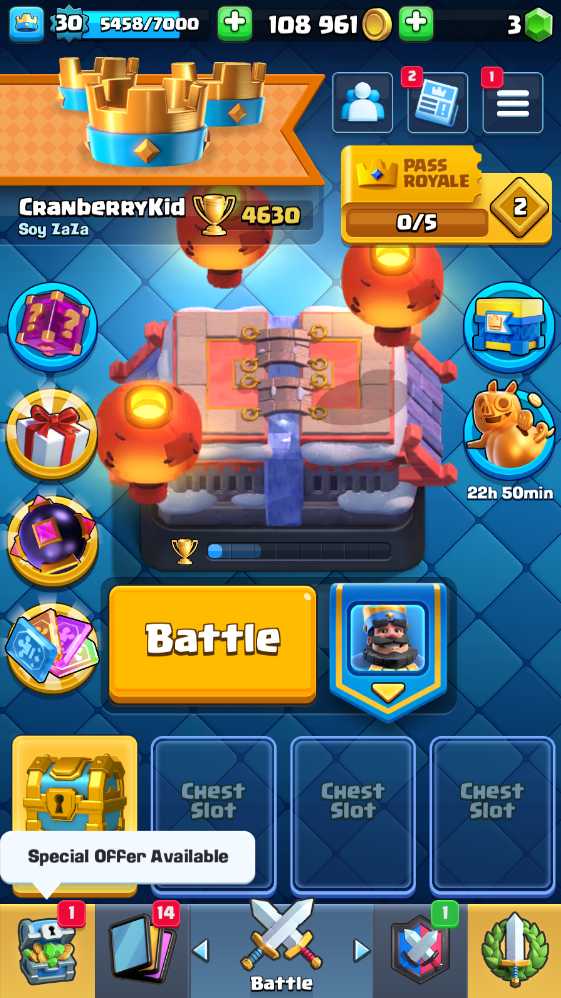The width and height of the screenshot is (561, 998).
Task: Open the hamburger menu
Action: coord(513,102)
